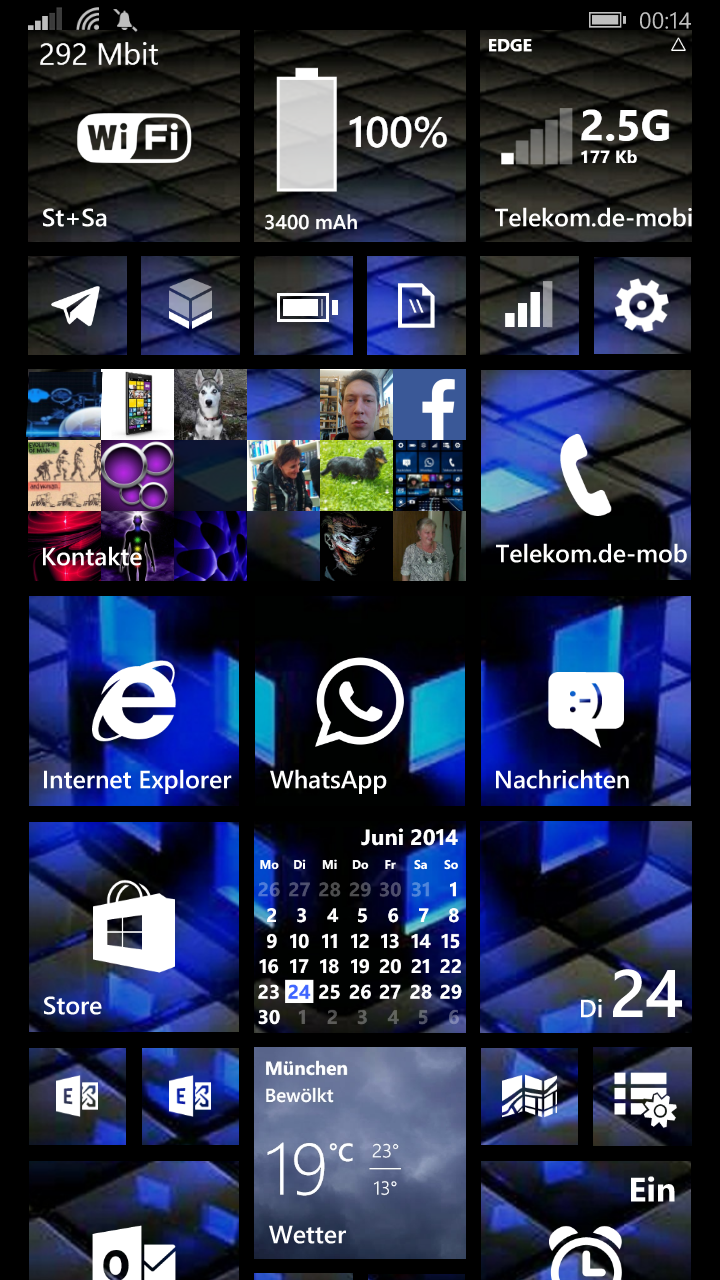Launch Internet Explorer

click(134, 701)
